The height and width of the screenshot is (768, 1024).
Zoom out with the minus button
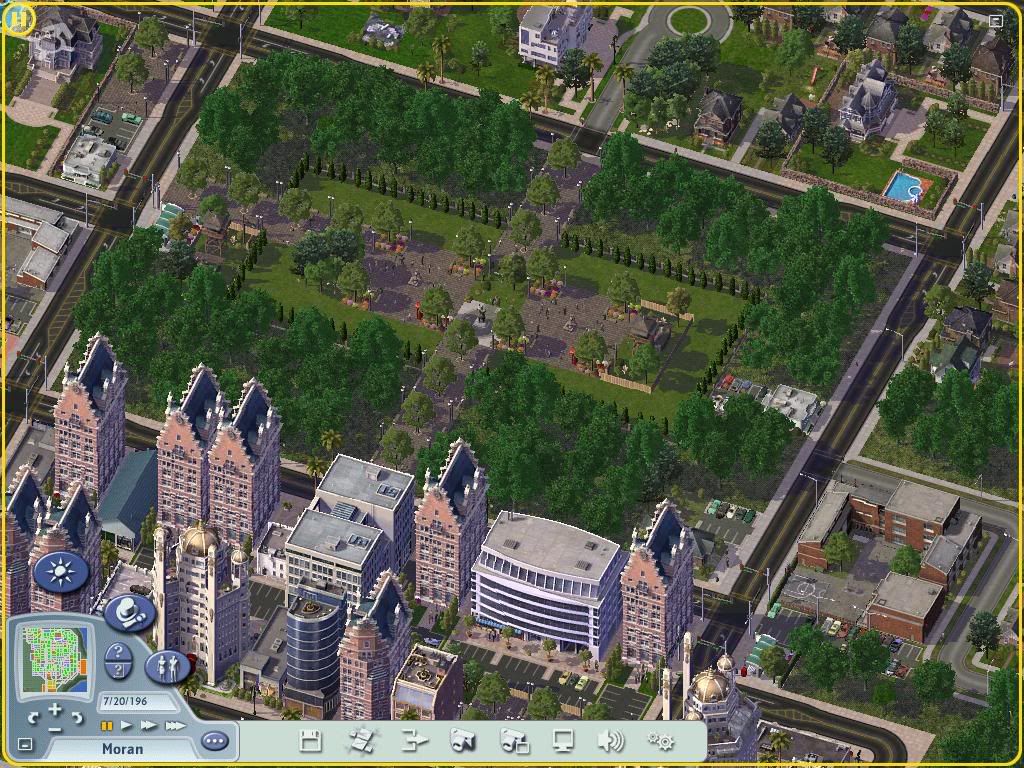pyautogui.click(x=55, y=729)
